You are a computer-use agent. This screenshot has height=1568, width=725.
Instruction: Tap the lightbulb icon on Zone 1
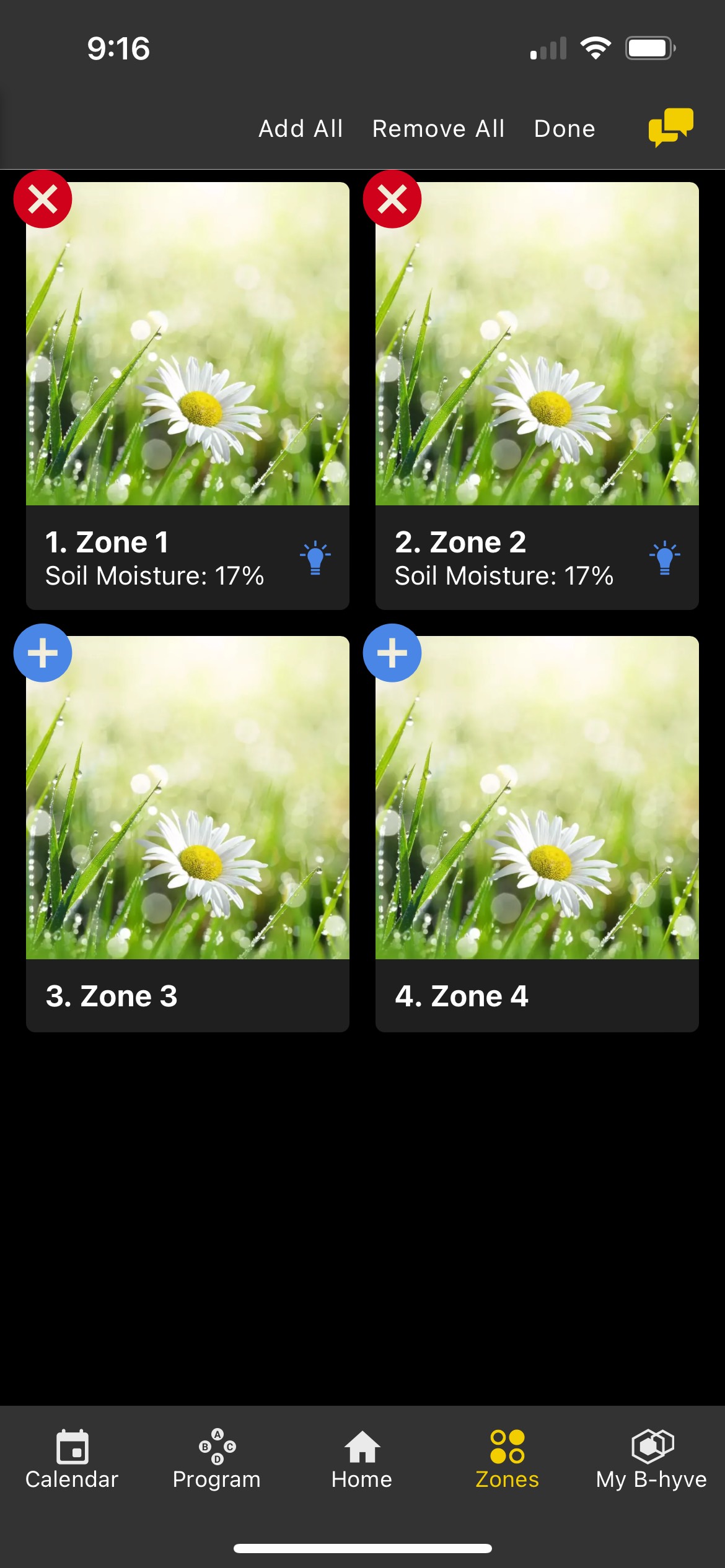pyautogui.click(x=315, y=558)
